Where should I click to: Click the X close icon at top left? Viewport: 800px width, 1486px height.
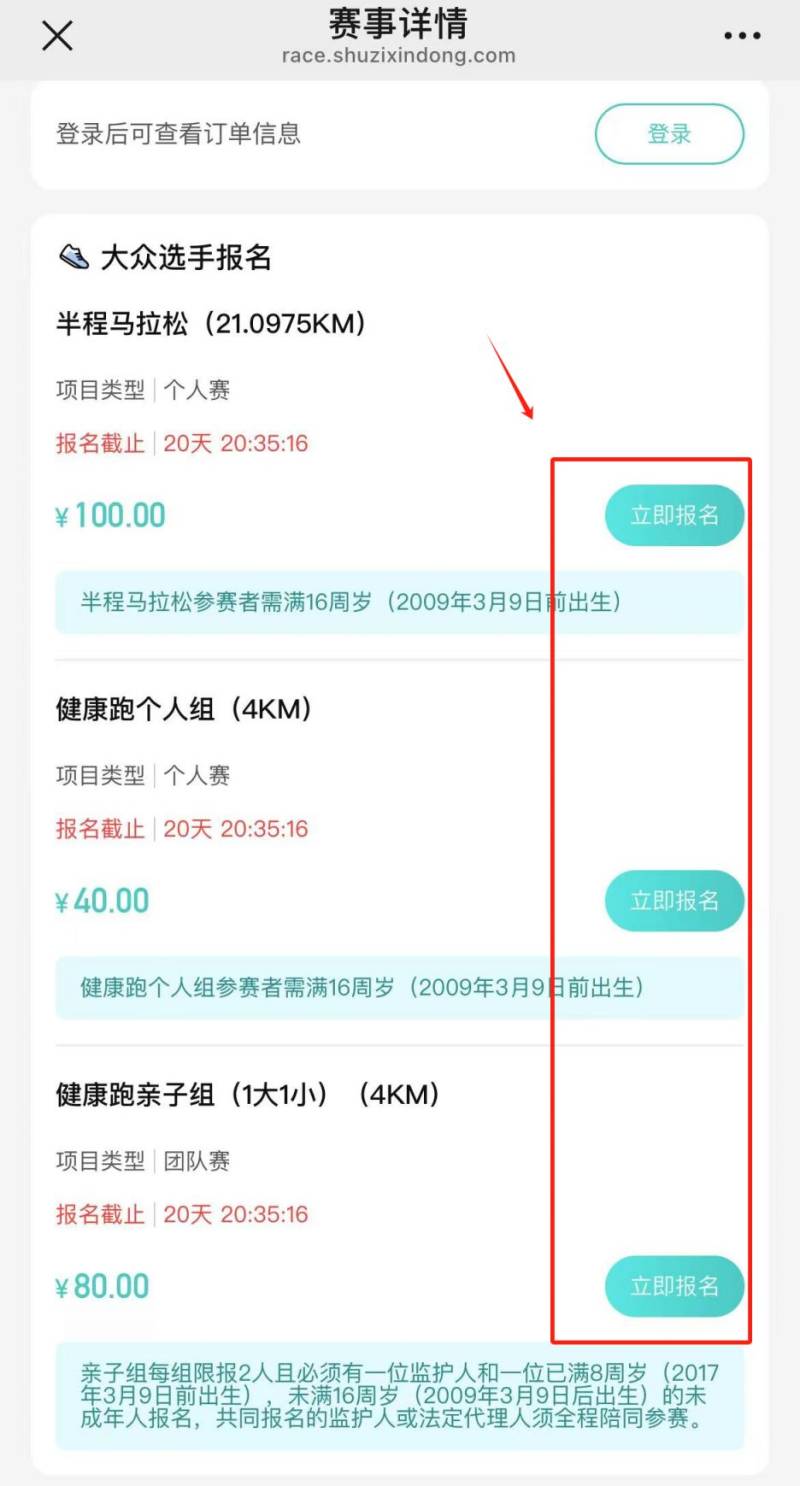[x=57, y=36]
